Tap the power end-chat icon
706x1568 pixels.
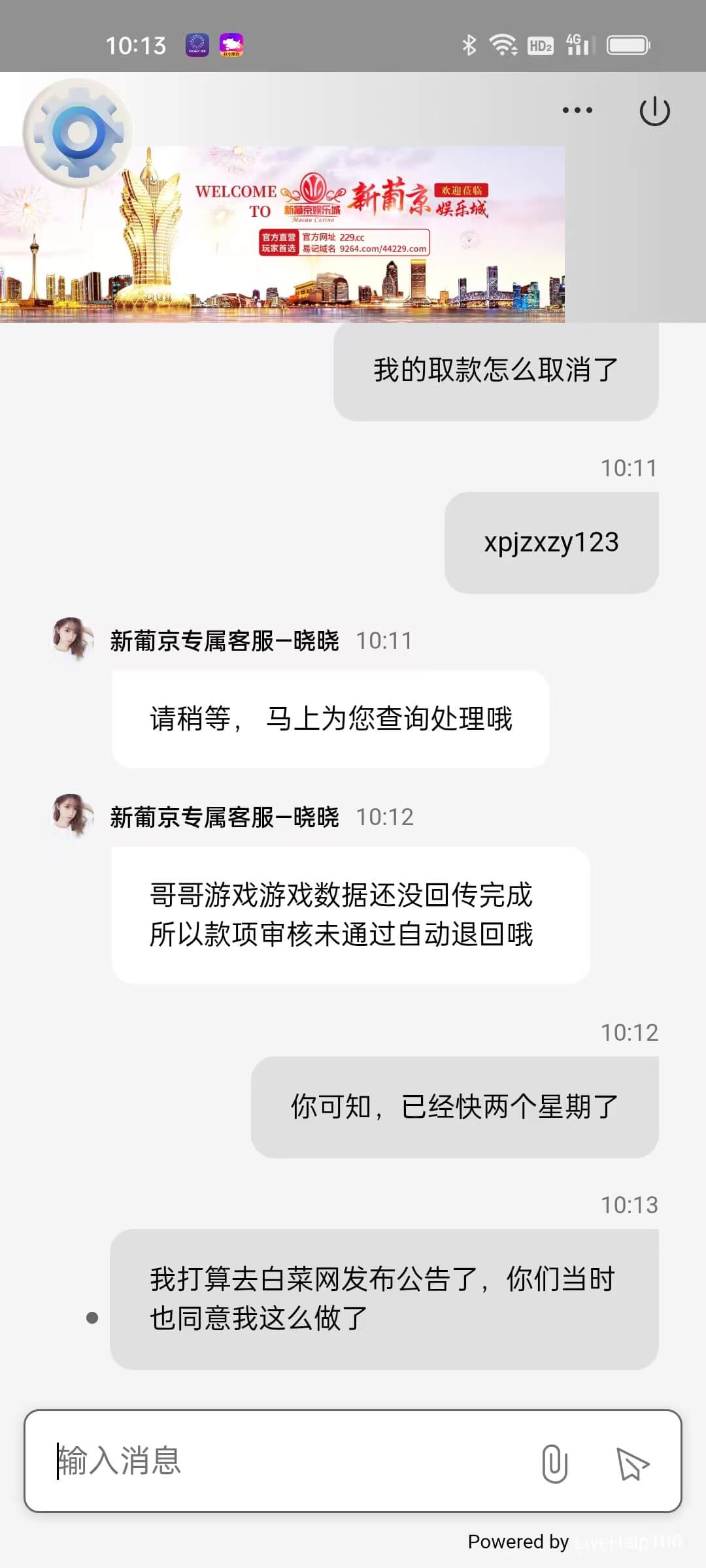[656, 110]
